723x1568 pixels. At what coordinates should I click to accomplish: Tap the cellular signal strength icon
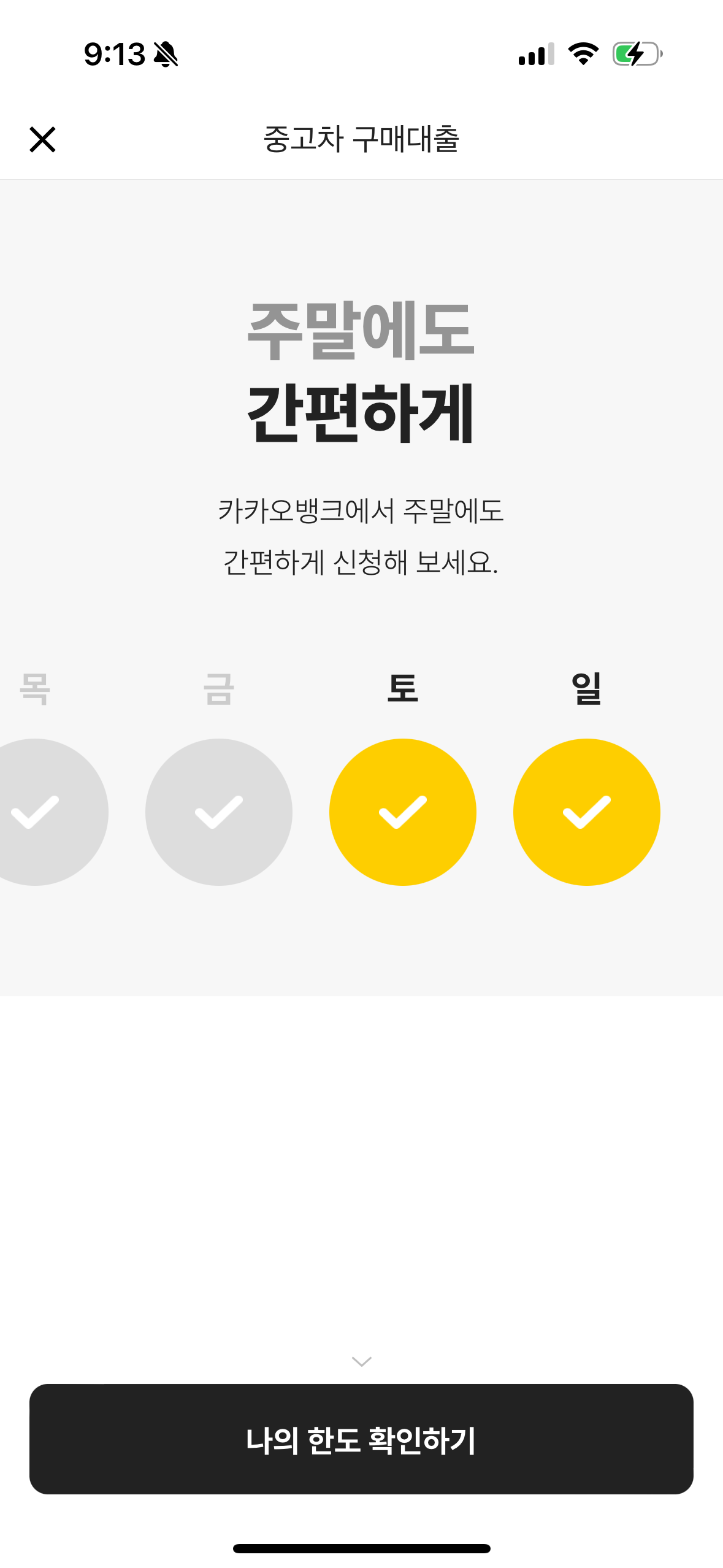tap(535, 54)
